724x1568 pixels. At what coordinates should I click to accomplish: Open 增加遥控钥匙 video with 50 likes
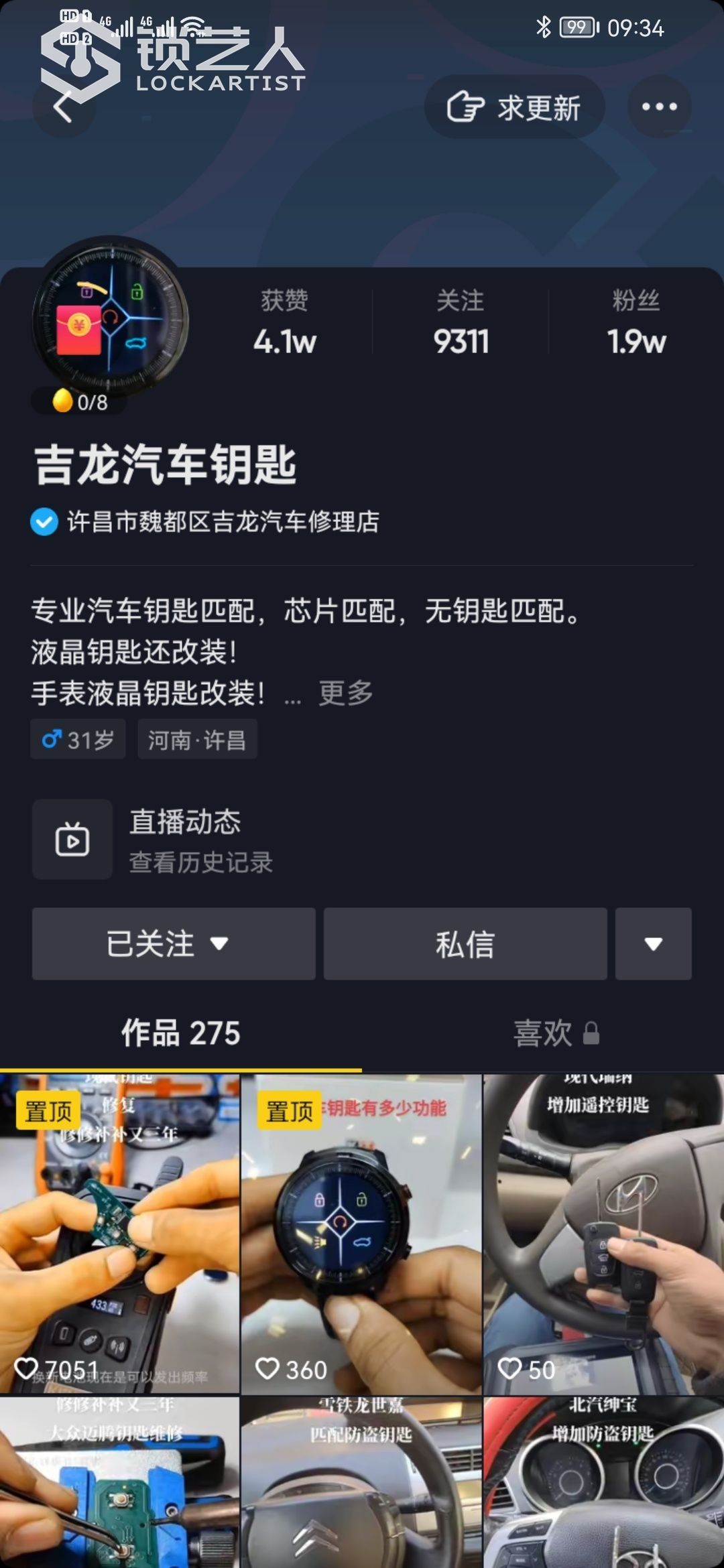coord(603,1234)
